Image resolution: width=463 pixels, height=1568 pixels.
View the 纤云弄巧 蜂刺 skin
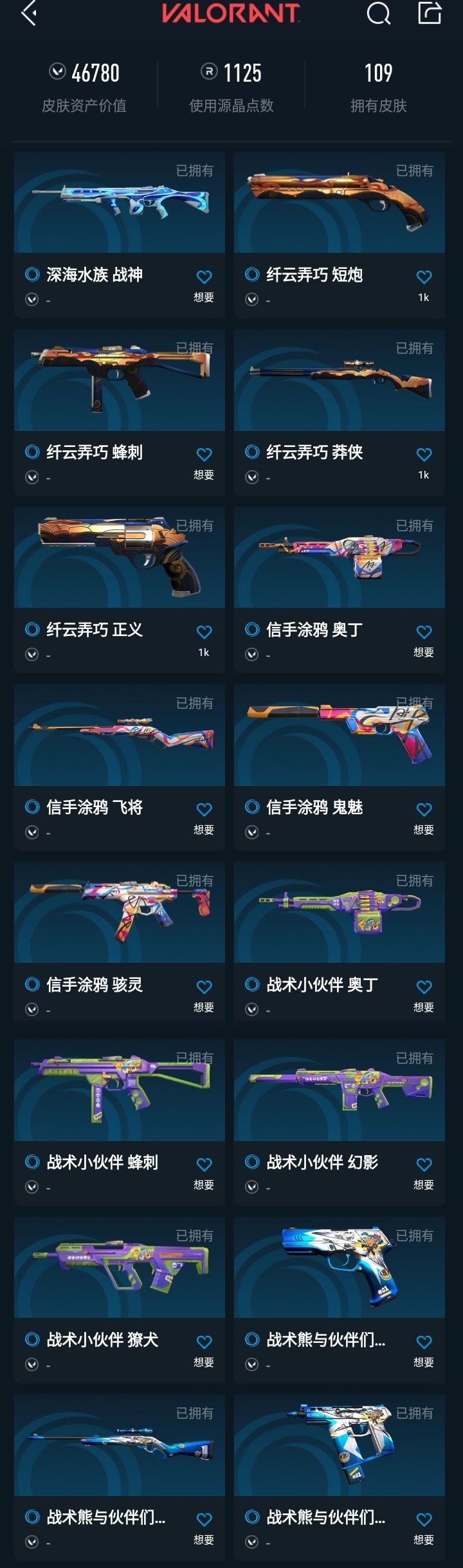(120, 381)
